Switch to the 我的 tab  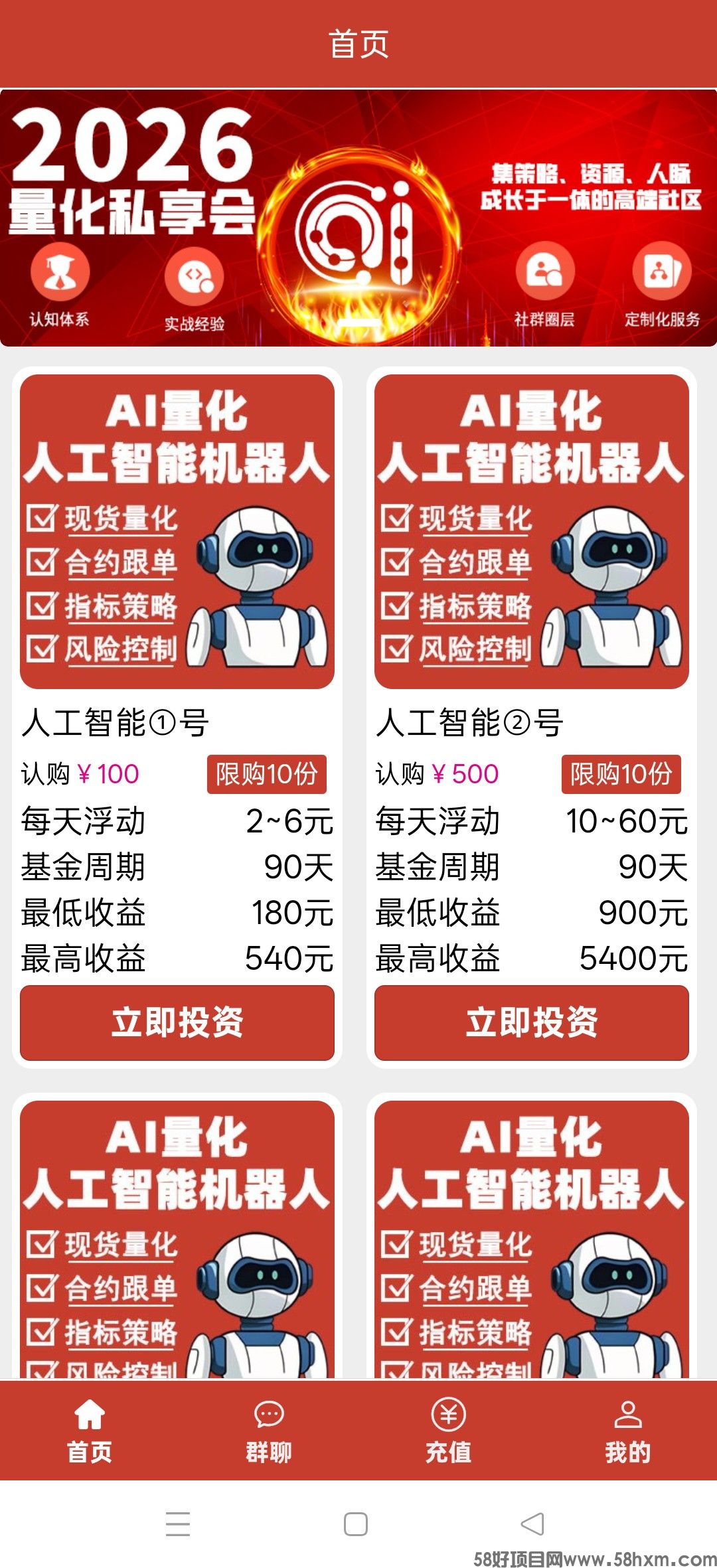point(627,1431)
